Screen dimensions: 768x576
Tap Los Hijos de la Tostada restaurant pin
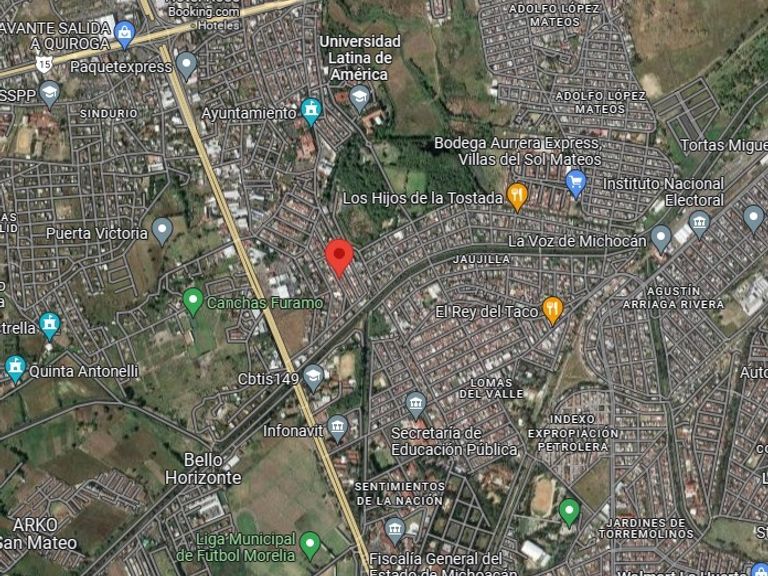(x=517, y=197)
